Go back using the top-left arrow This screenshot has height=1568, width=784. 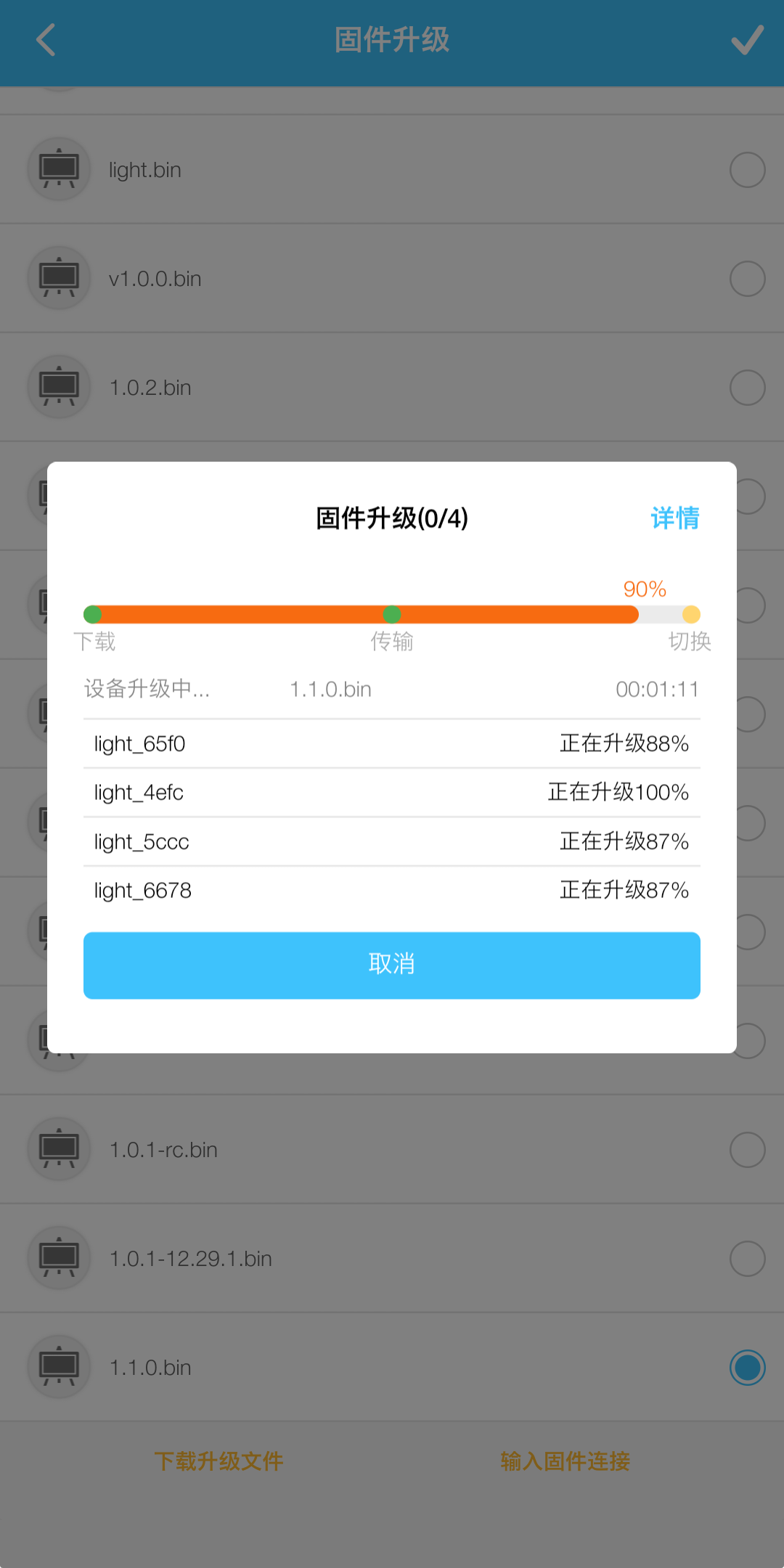[46, 40]
